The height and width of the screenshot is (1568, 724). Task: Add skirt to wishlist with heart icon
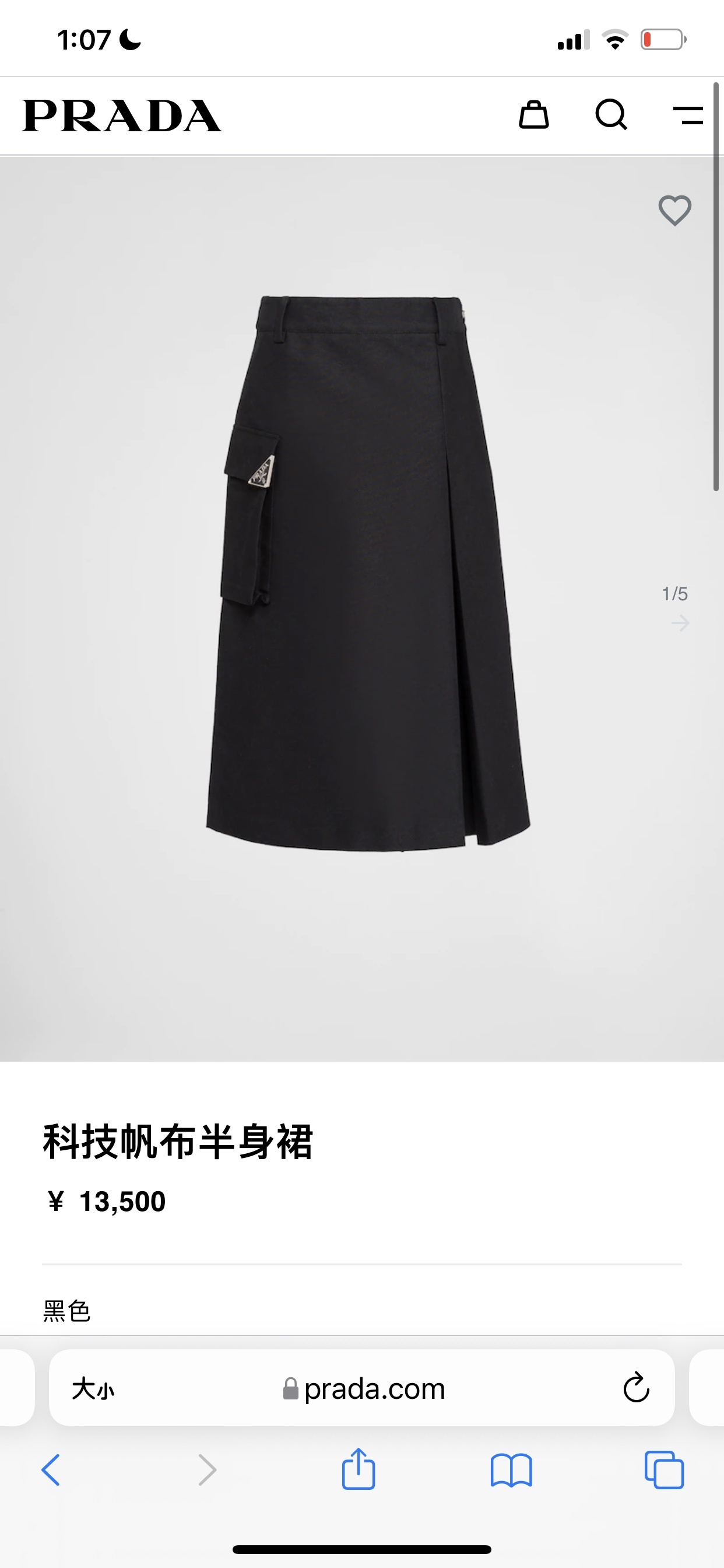pyautogui.click(x=674, y=211)
